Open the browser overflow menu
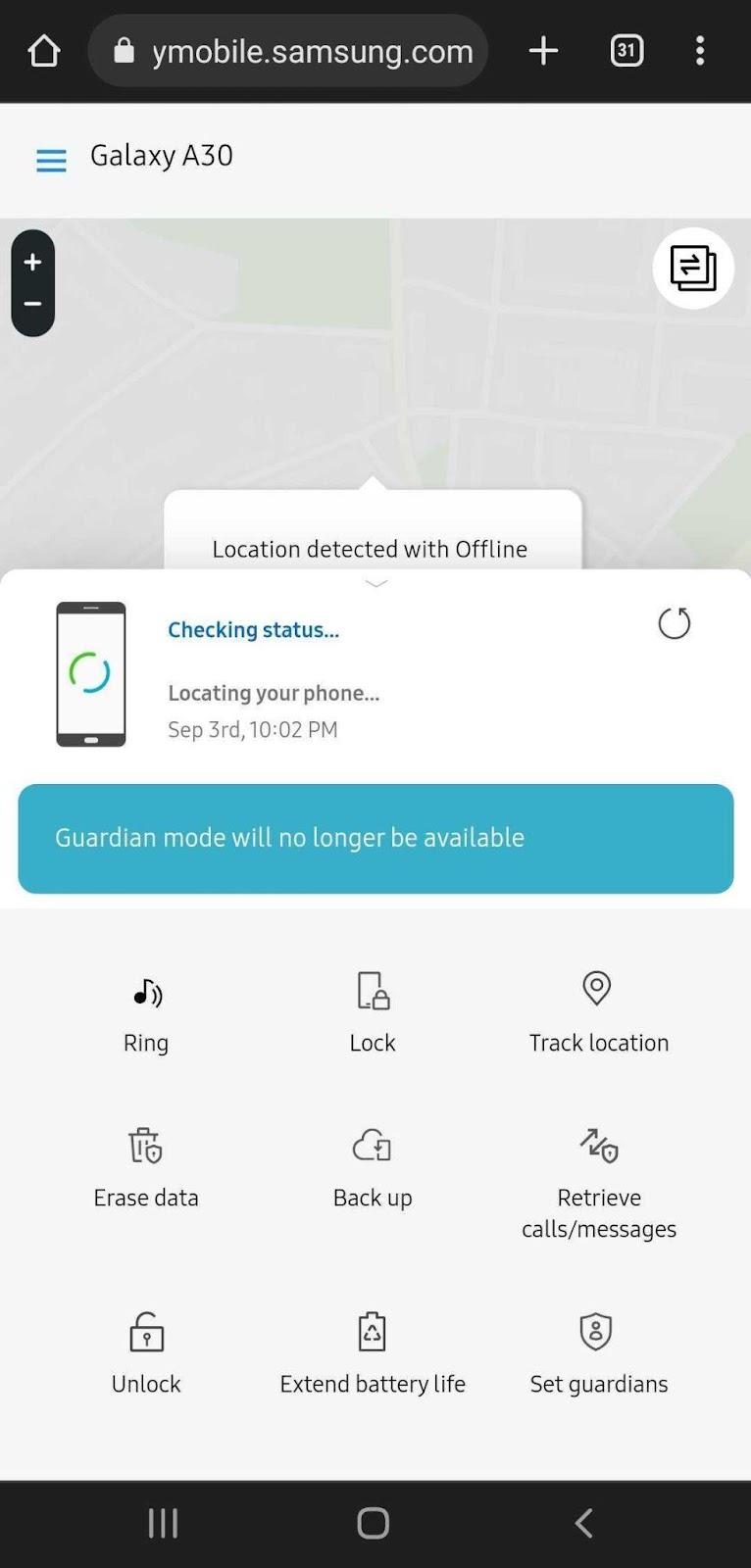This screenshot has height=1568, width=751. click(x=699, y=51)
